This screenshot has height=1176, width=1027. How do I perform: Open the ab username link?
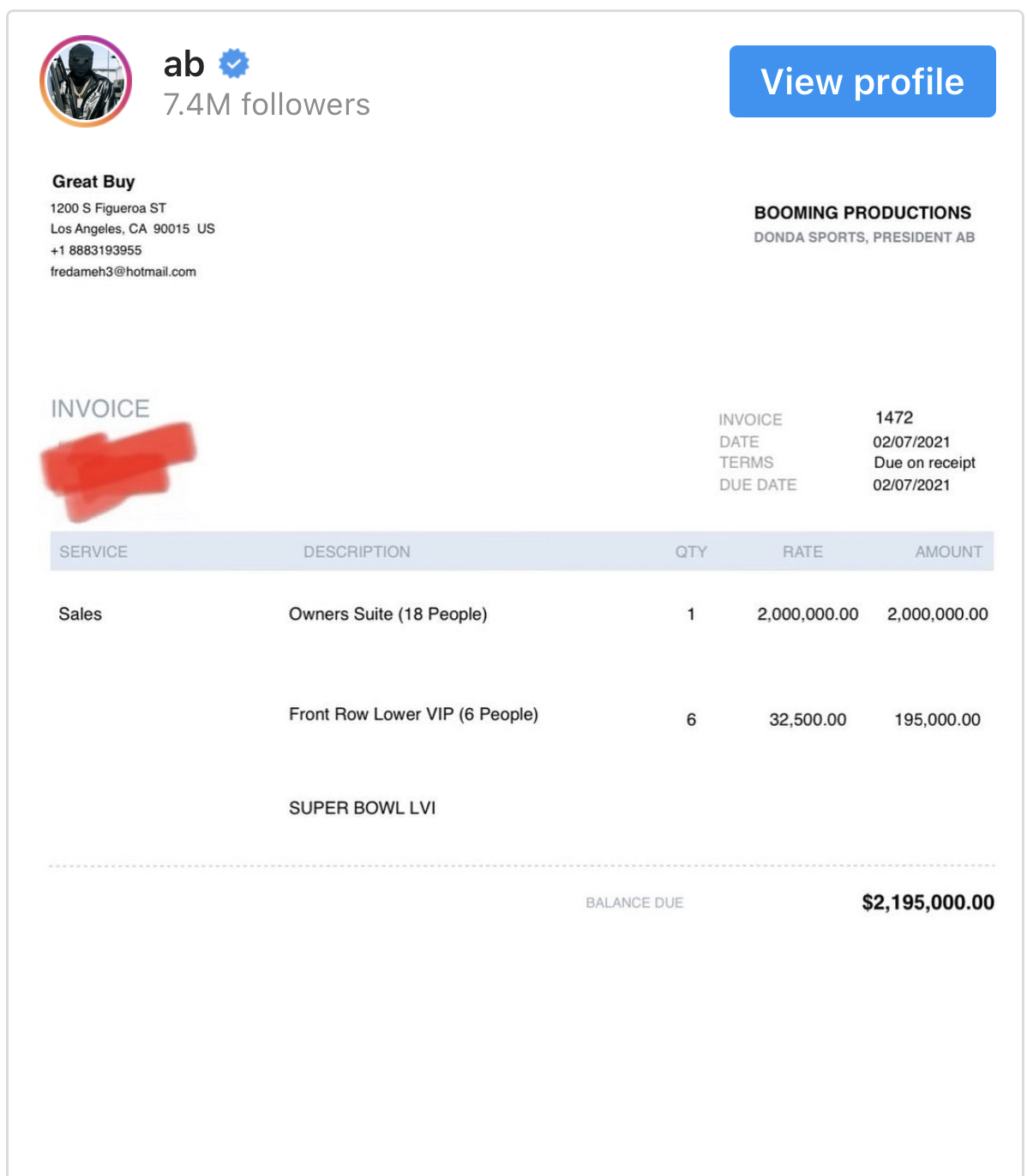[183, 64]
